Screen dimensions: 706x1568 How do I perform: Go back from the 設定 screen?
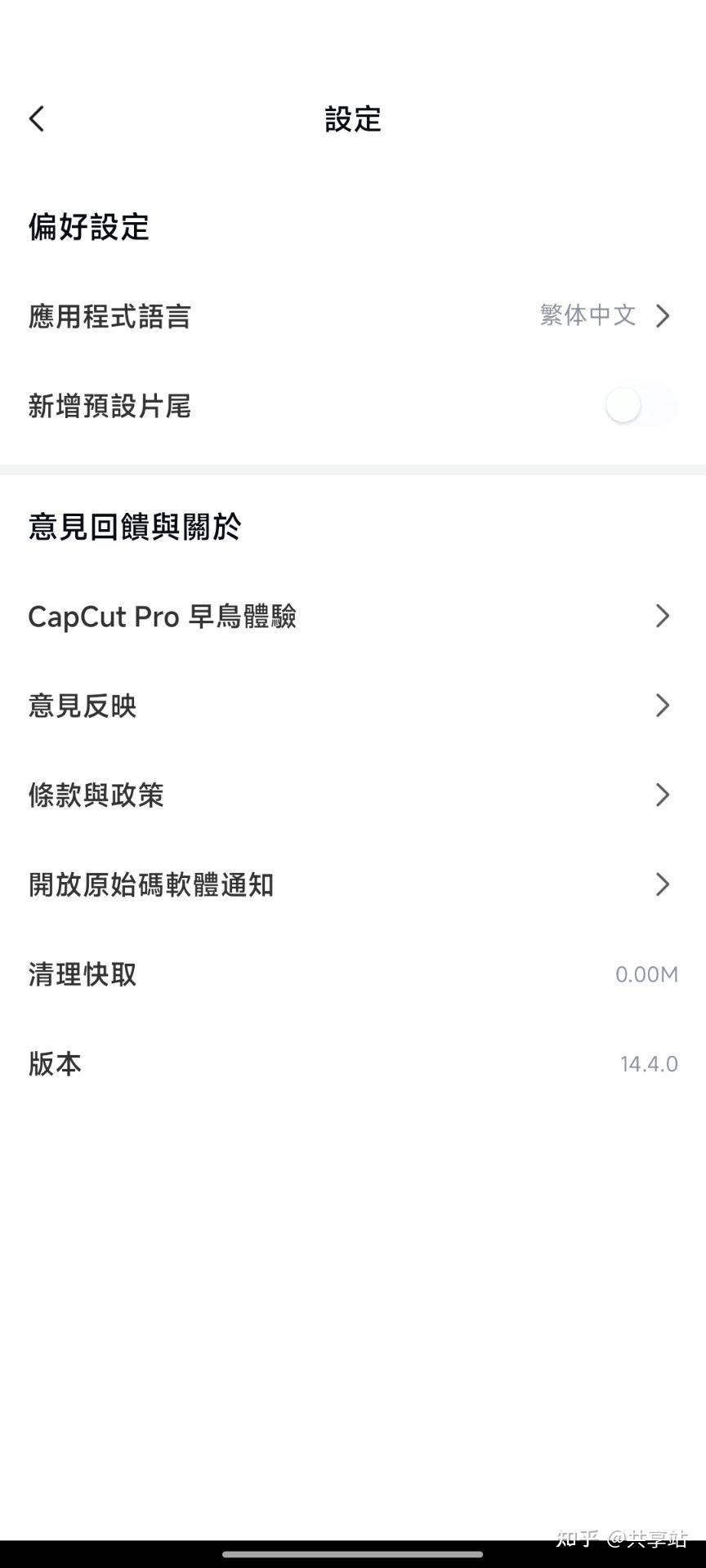(37, 119)
